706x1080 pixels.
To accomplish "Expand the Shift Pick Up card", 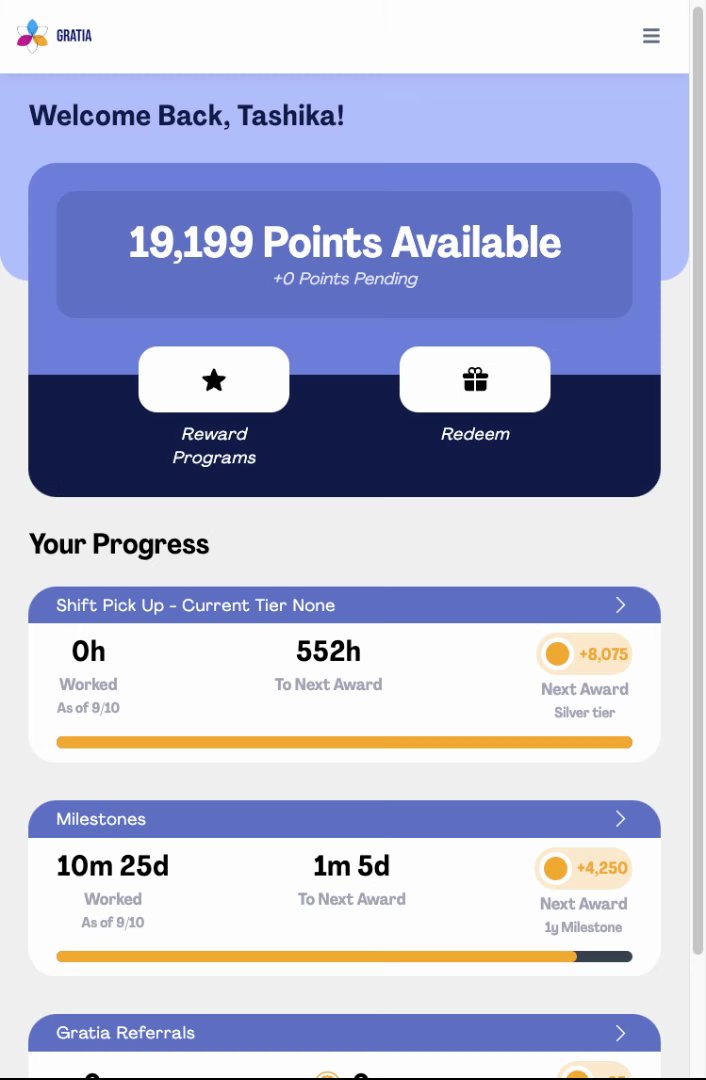I will click(620, 605).
